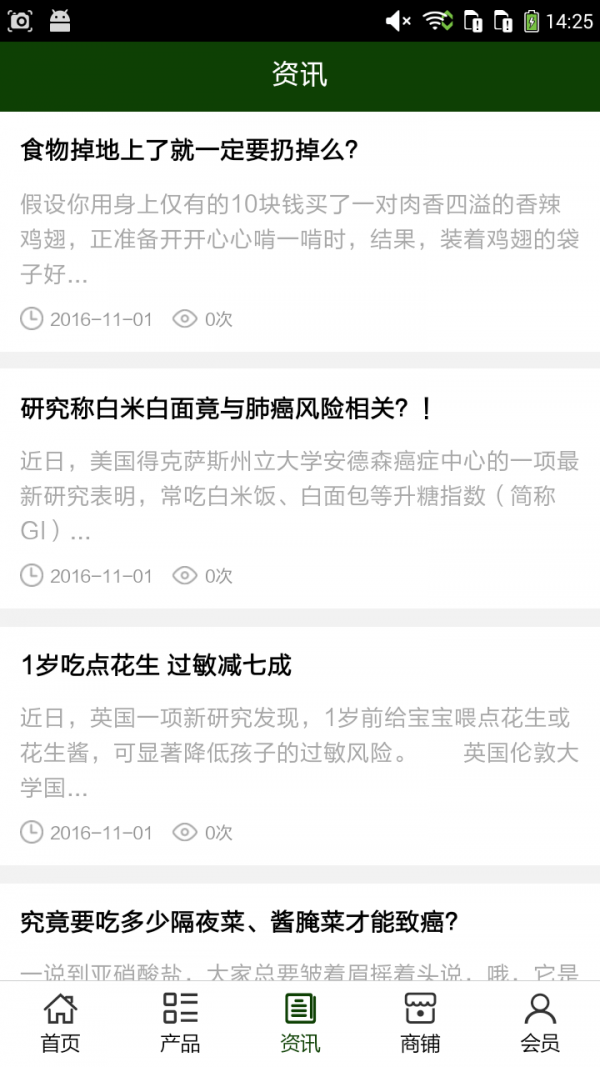Go to the 商铺 tab

(x=420, y=1023)
